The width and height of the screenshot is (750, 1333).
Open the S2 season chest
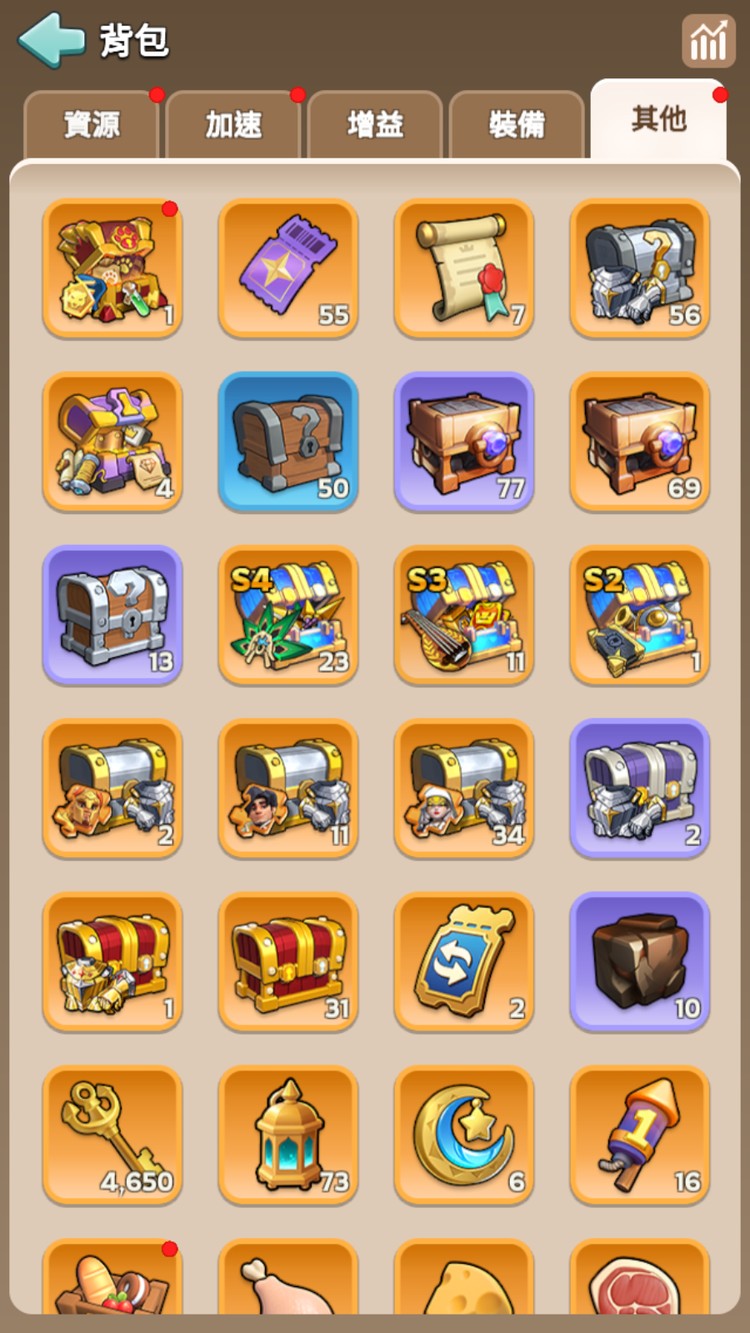(640, 614)
